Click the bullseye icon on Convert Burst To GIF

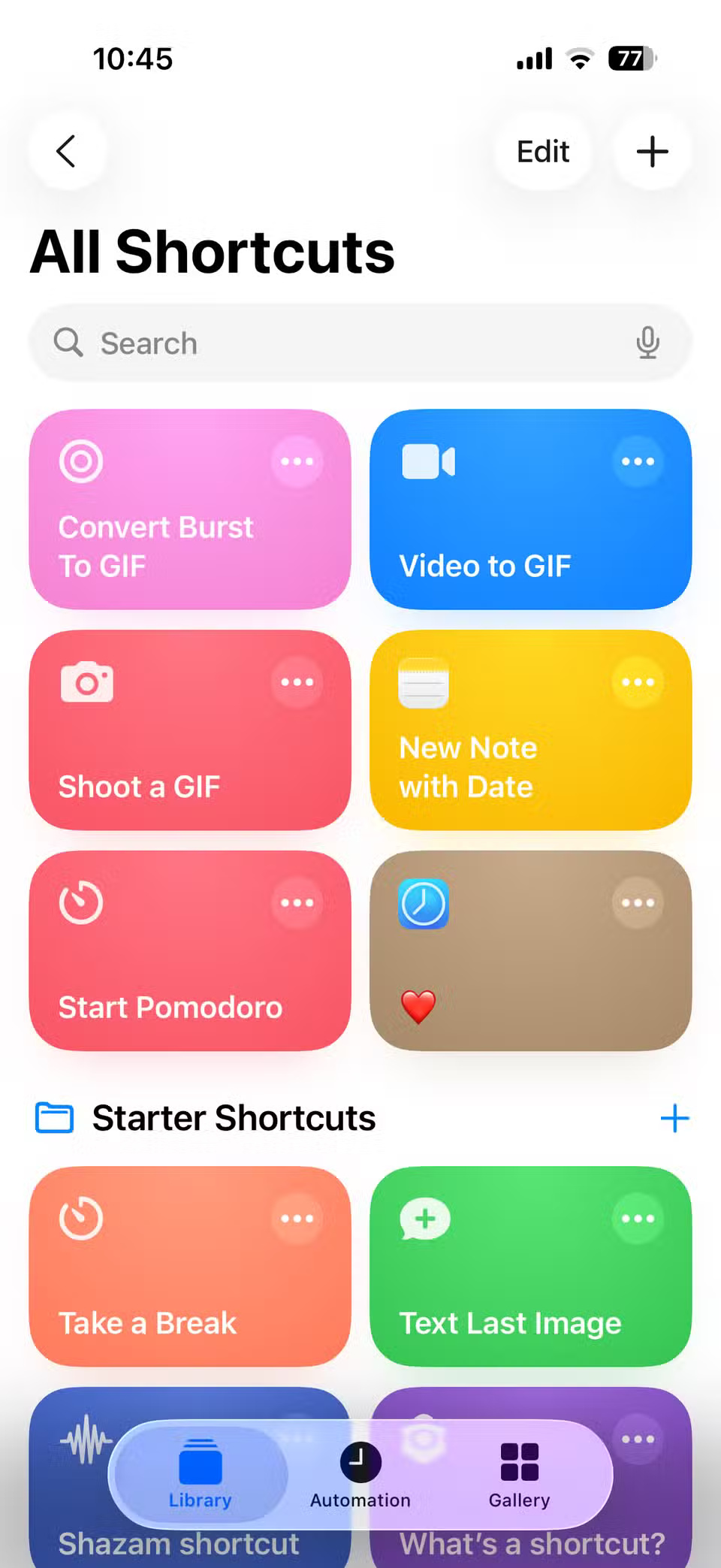point(80,461)
